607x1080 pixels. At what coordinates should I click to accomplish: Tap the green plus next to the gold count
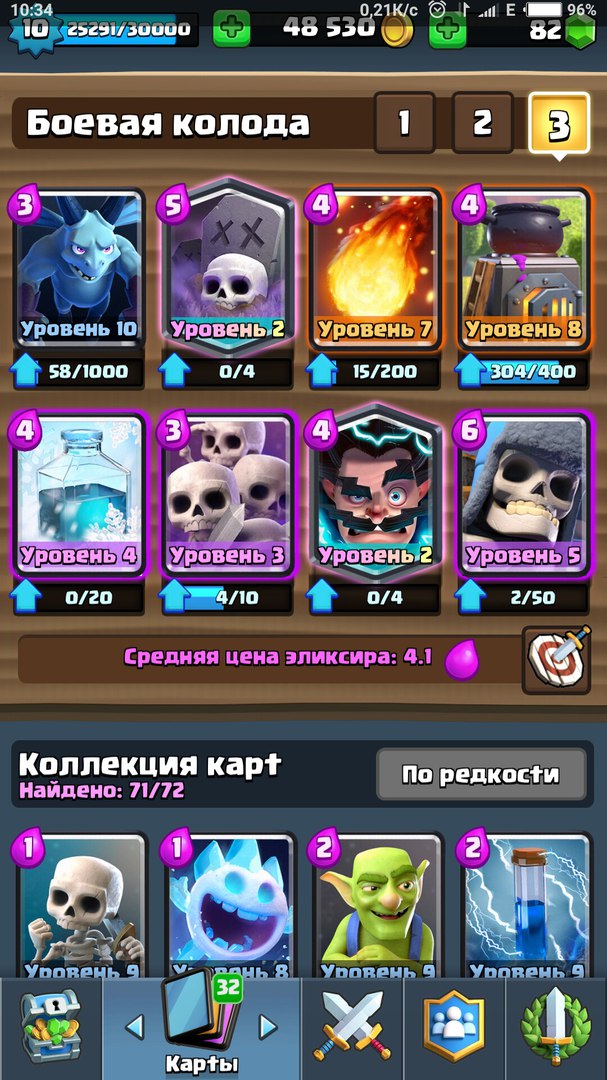tap(232, 31)
